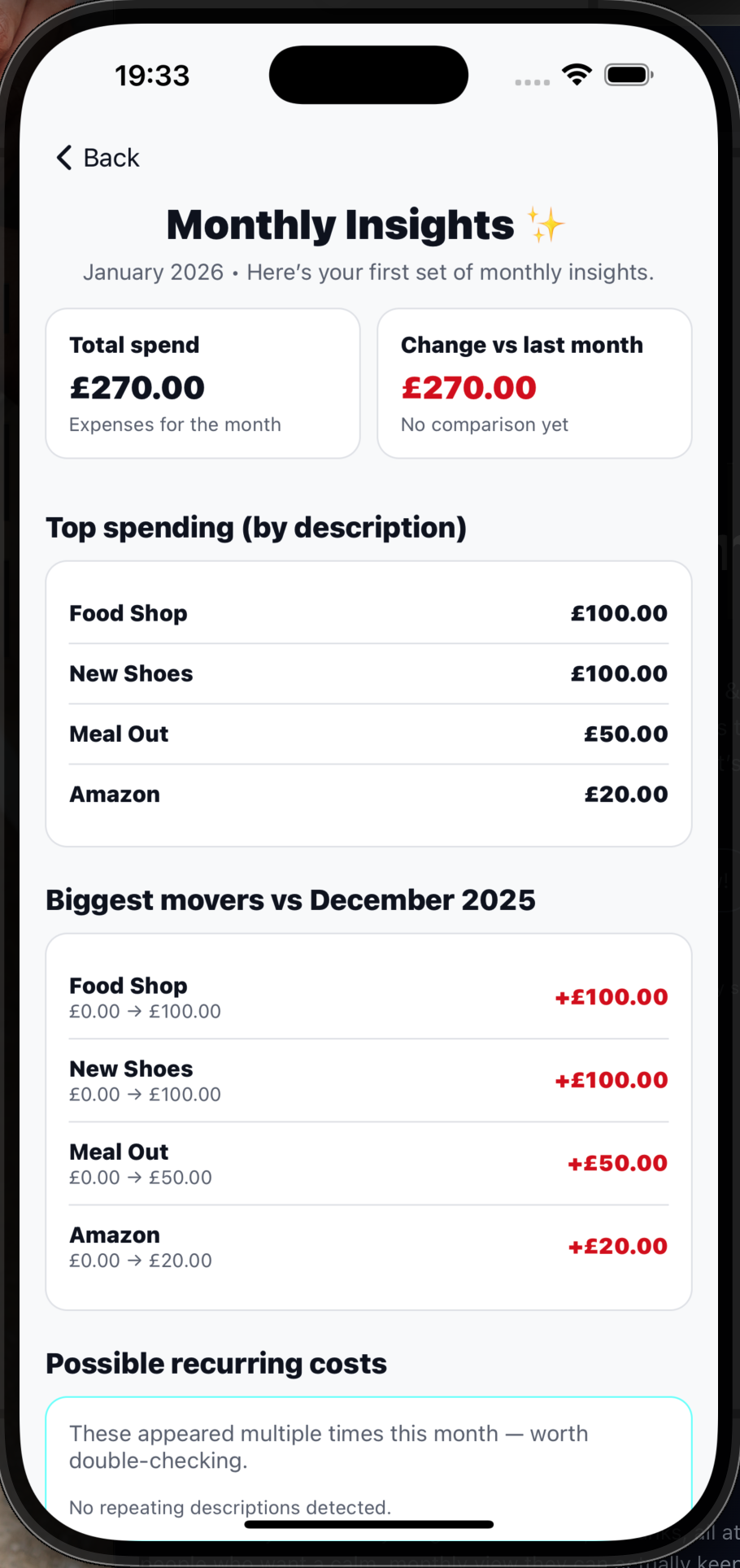The width and height of the screenshot is (740, 1568).
Task: Tap the Wi-Fi status icon
Action: pyautogui.click(x=577, y=74)
